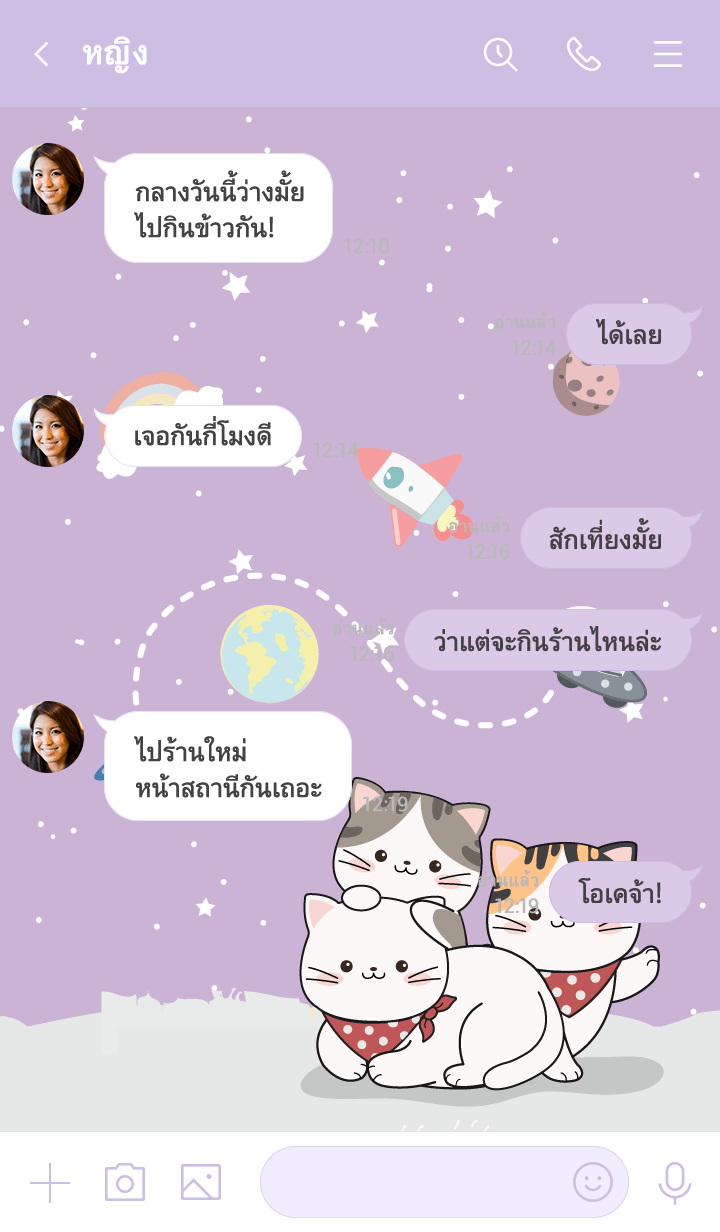Search within this conversation
Screen dimensions: 720x1232
coord(500,54)
